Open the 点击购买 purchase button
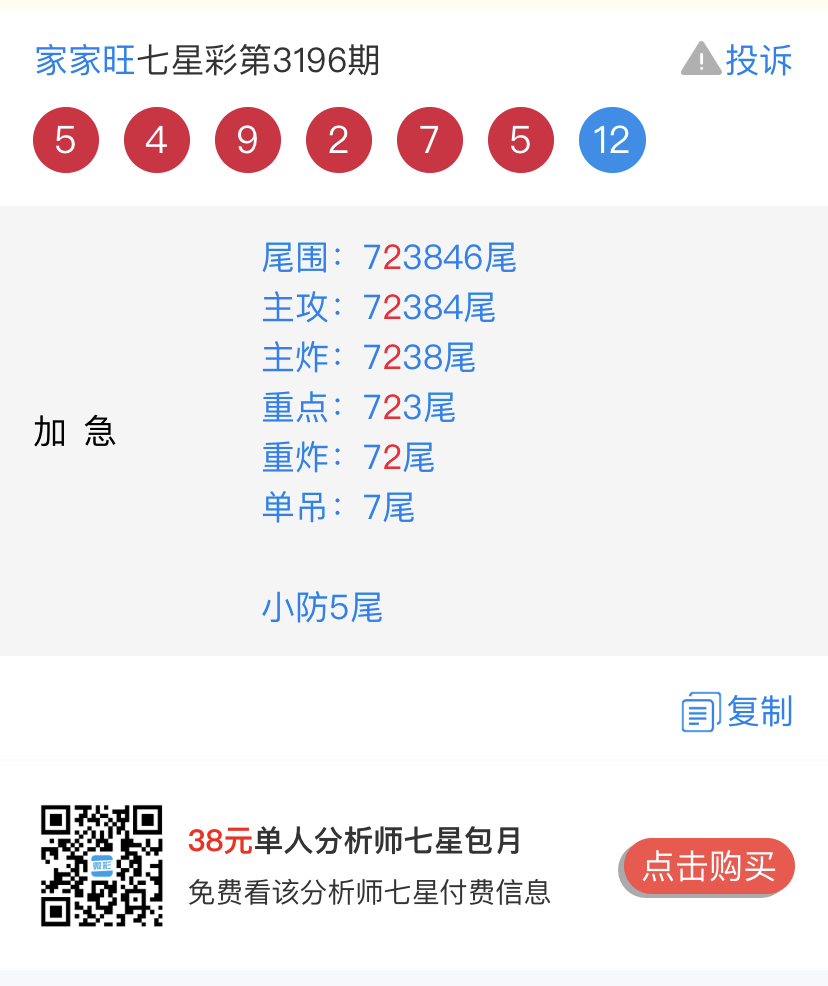Viewport: 828px width, 986px height. point(706,867)
